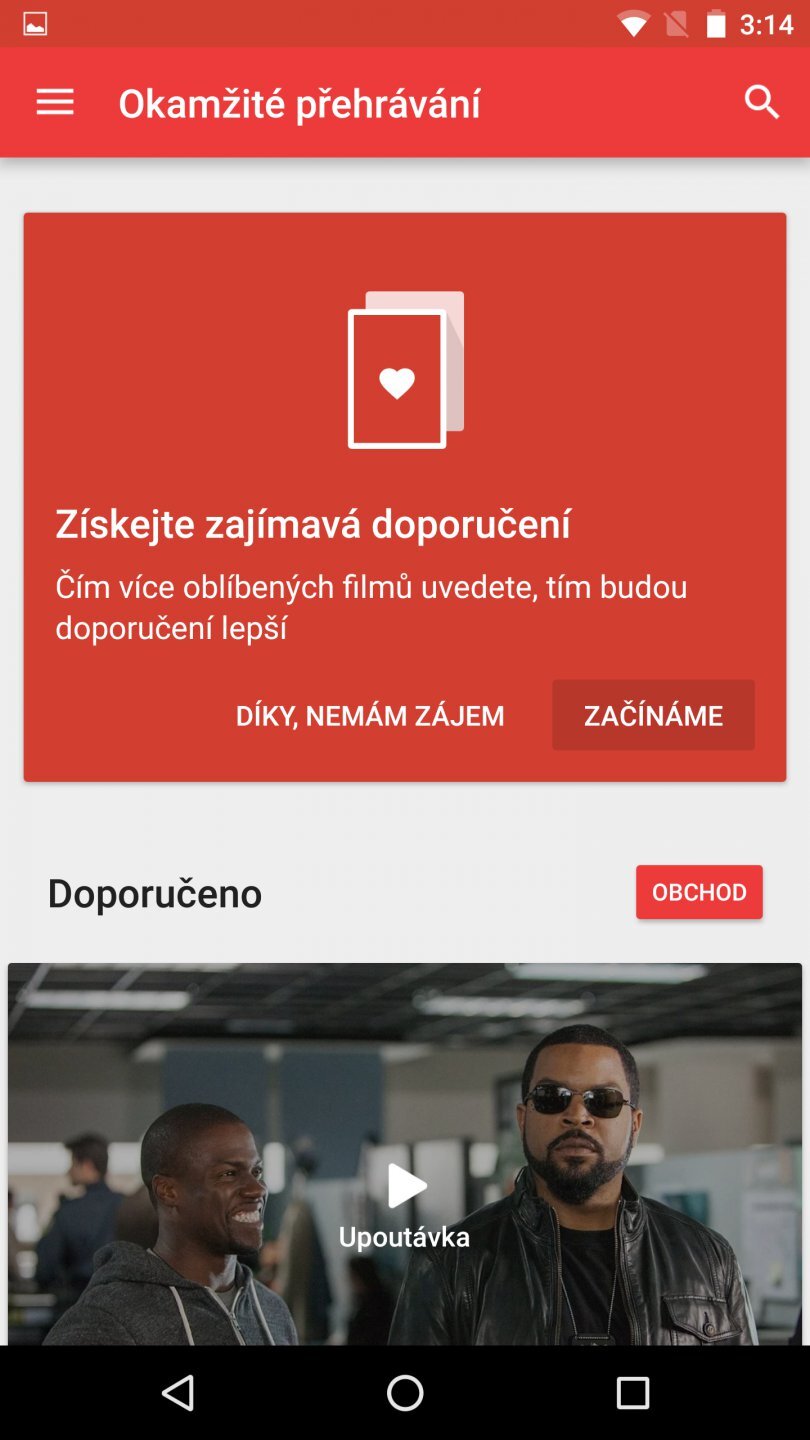Go to the system home screen
Viewport: 810px width, 1440px height.
tap(405, 1392)
